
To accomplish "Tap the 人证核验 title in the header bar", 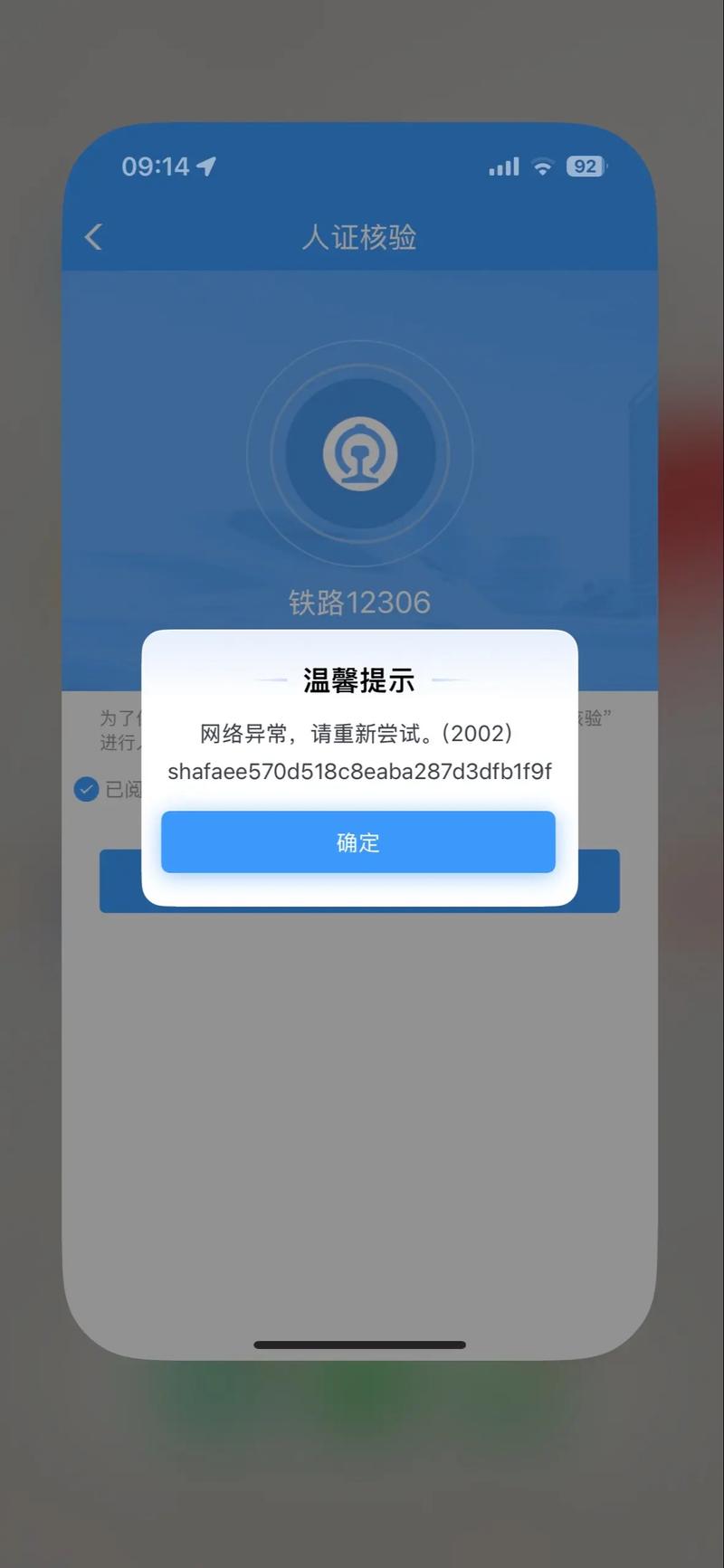I will 359,235.
